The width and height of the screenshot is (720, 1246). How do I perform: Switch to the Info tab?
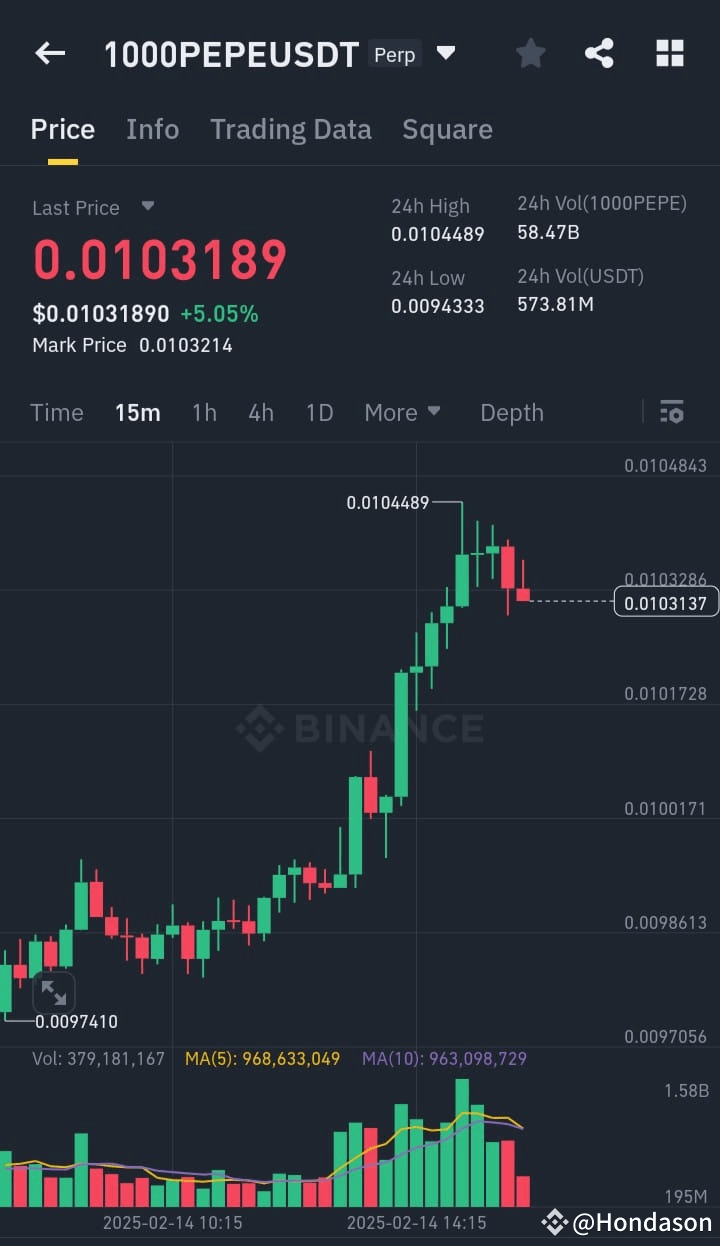pos(152,129)
